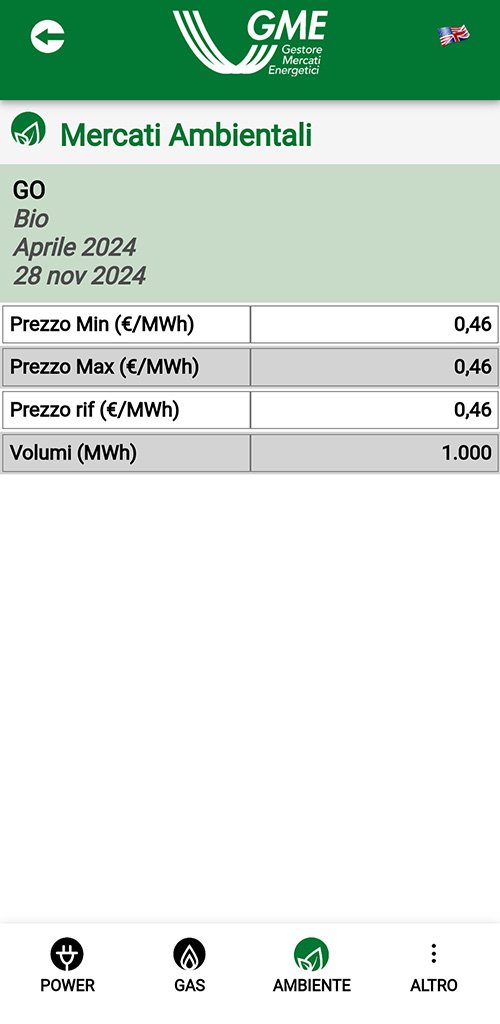Switch to the GAS tab
This screenshot has width=500, height=1024.
click(x=189, y=966)
